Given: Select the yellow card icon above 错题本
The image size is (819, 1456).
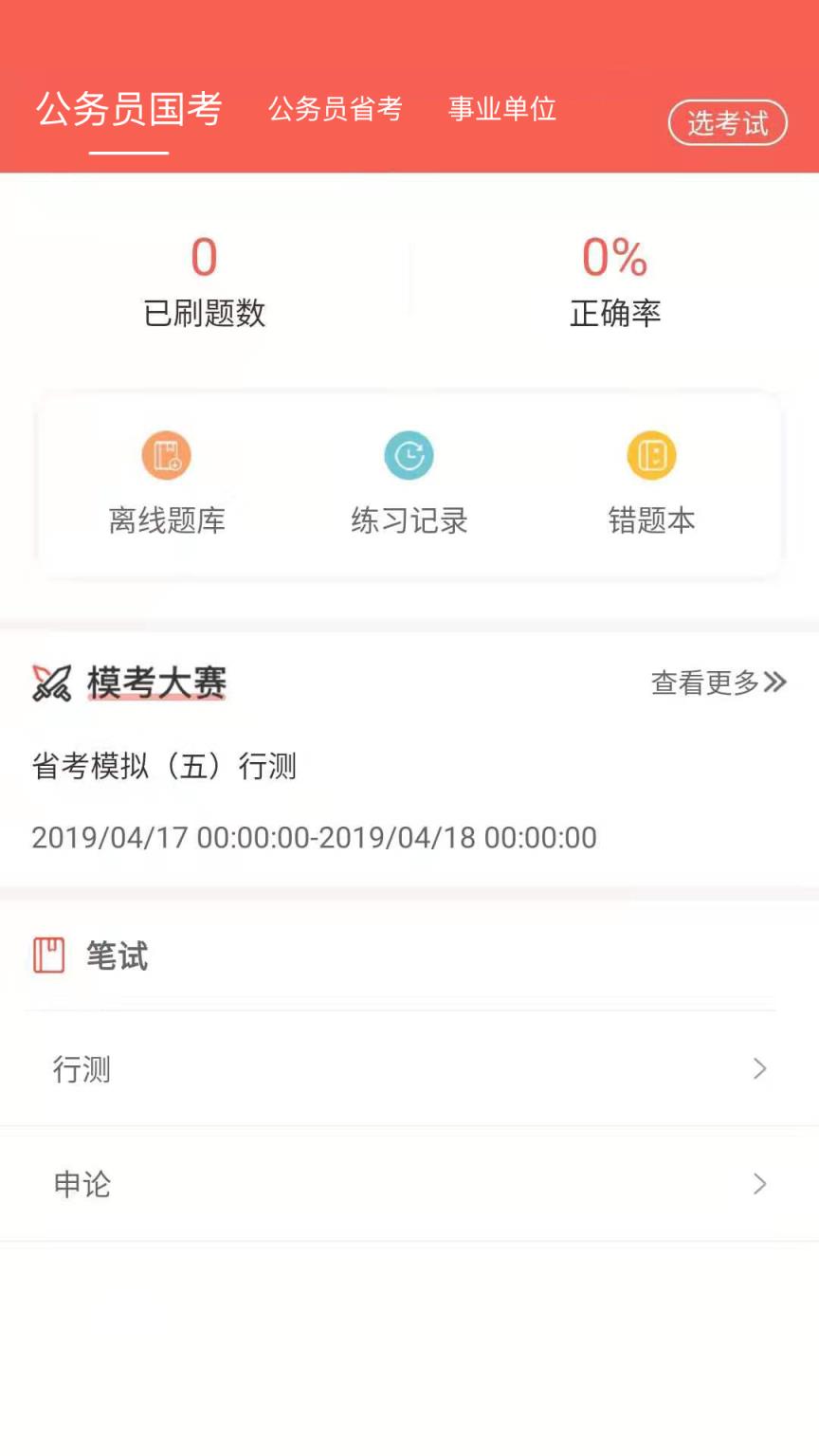Looking at the screenshot, I should [x=652, y=455].
